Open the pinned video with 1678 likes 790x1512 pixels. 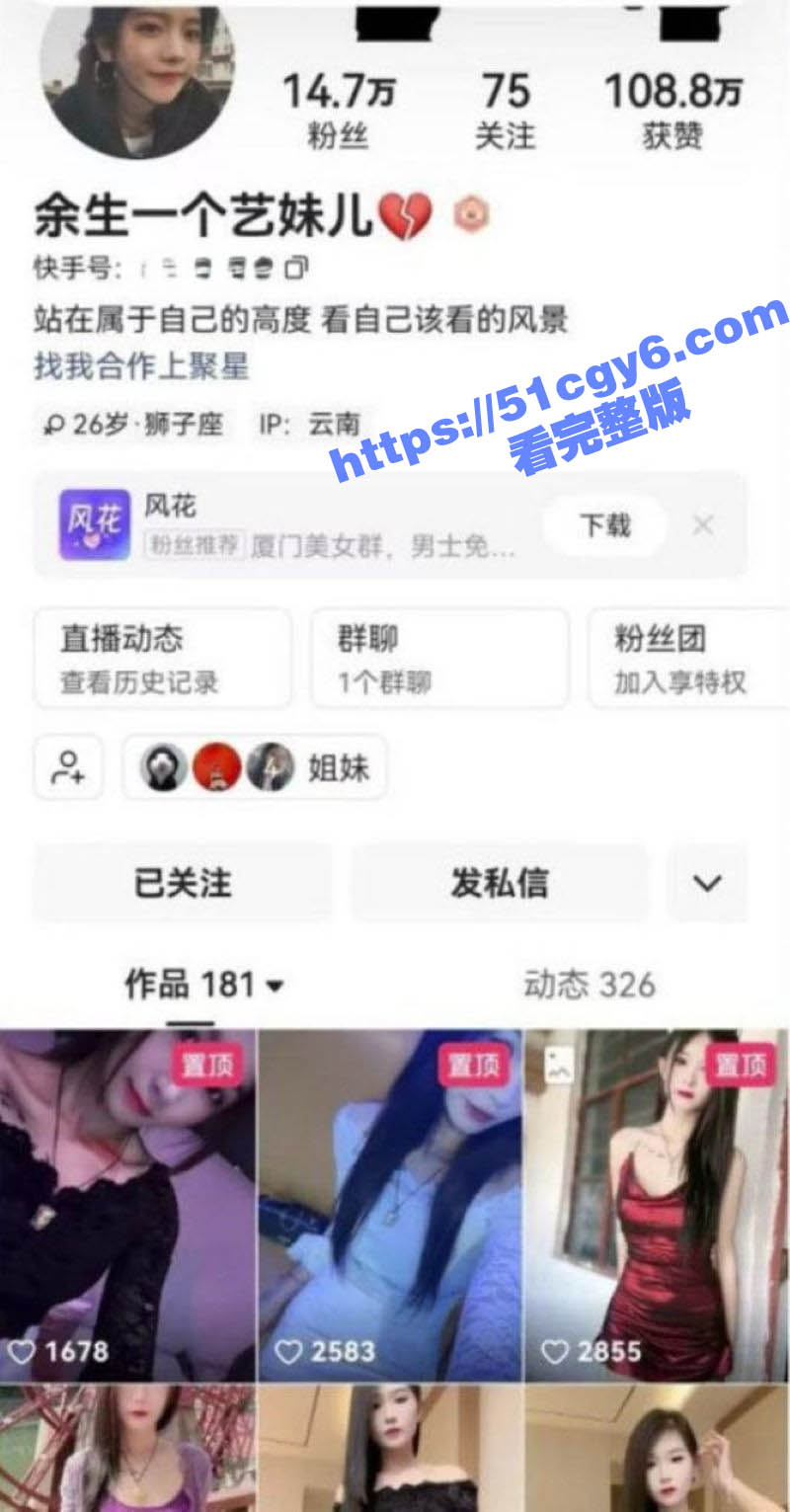pos(127,1205)
